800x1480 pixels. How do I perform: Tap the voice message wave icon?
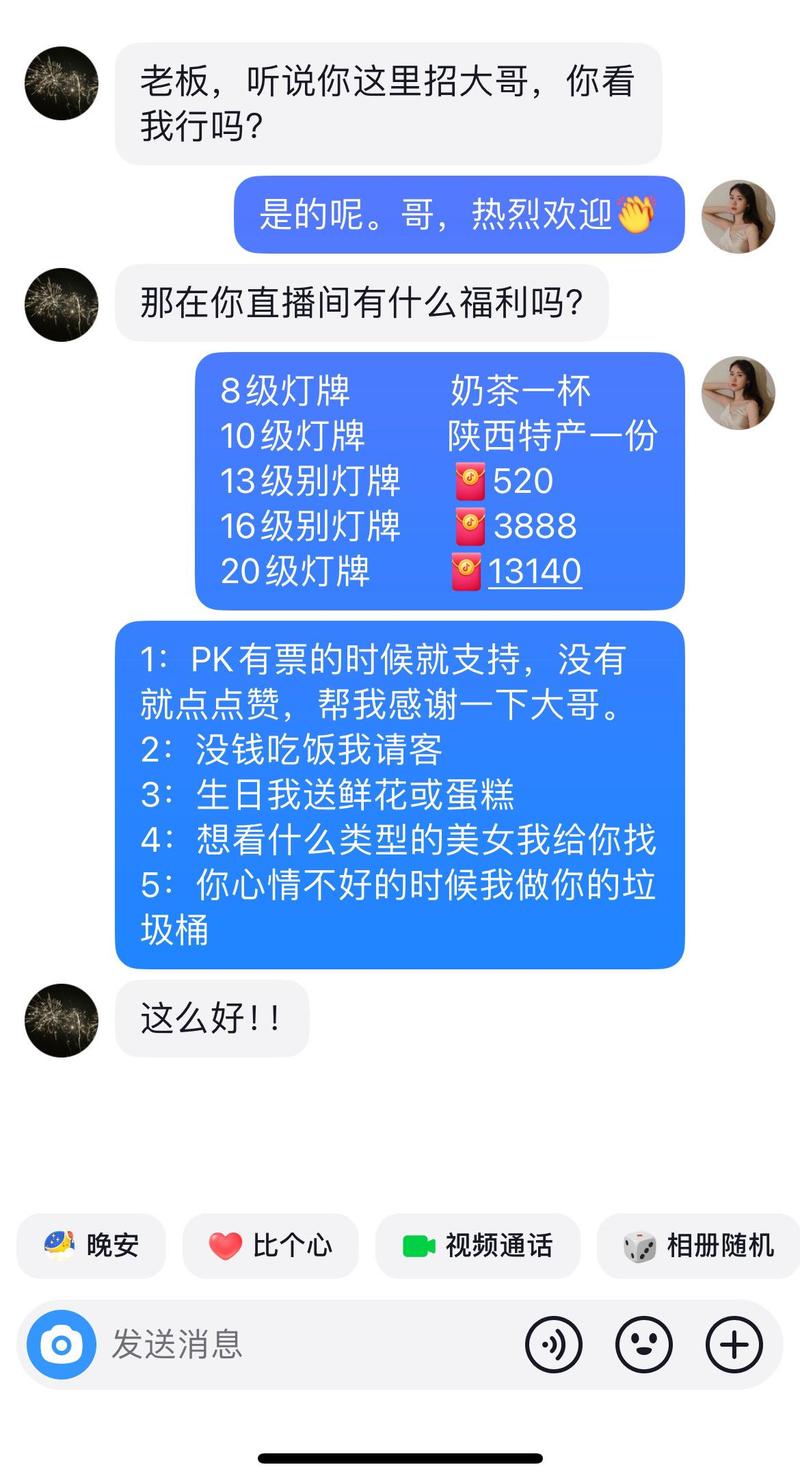tap(554, 1345)
